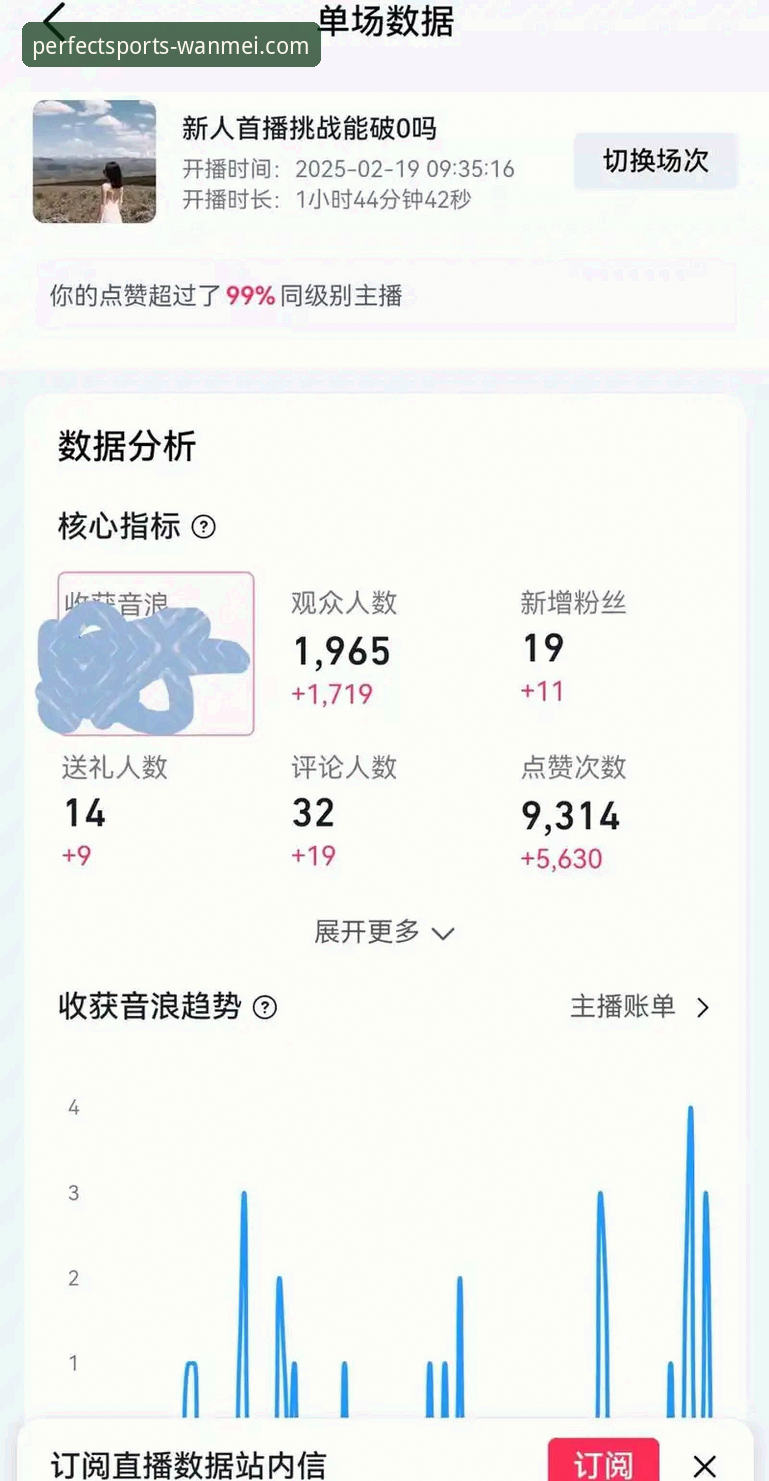Tap the stream cover thumbnail image
Image resolution: width=769 pixels, height=1481 pixels.
coord(94,161)
